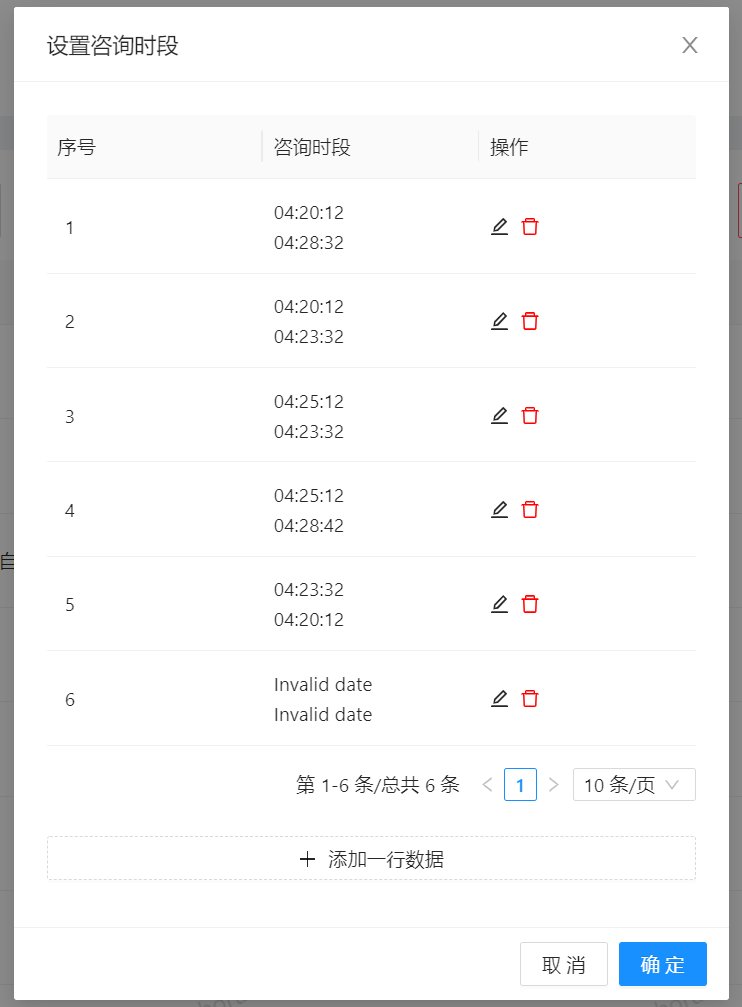Open the edit pencil for row 3
Screen dimensions: 742x1007
point(499,415)
